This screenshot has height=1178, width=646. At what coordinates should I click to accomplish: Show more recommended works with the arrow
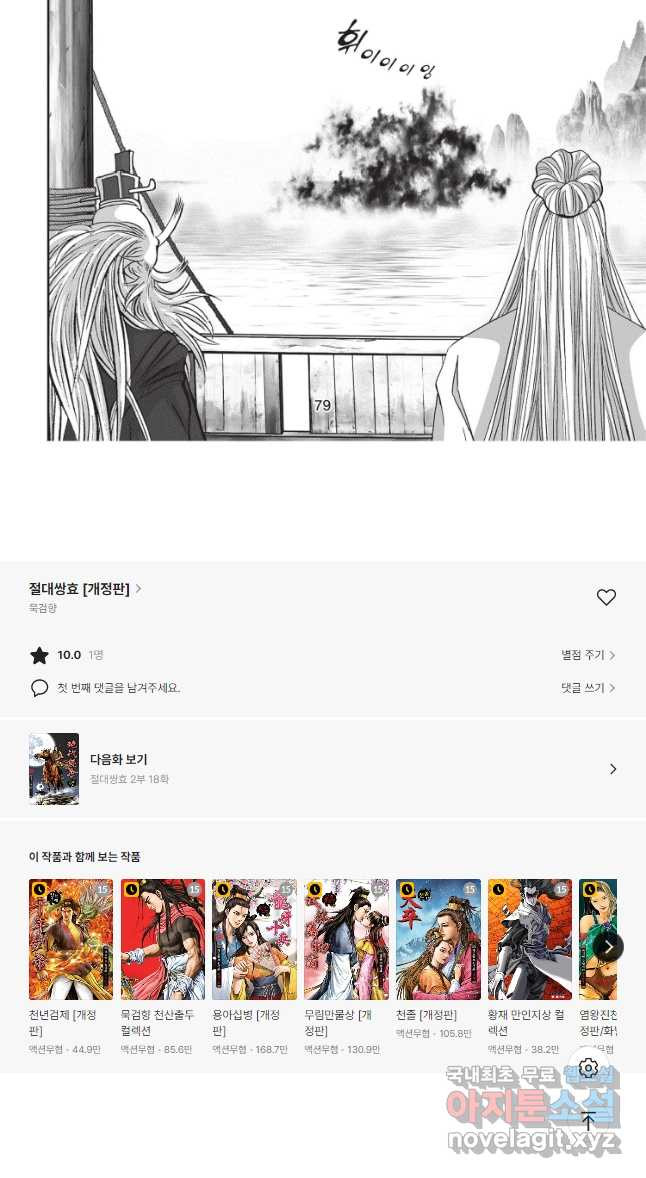pos(608,946)
